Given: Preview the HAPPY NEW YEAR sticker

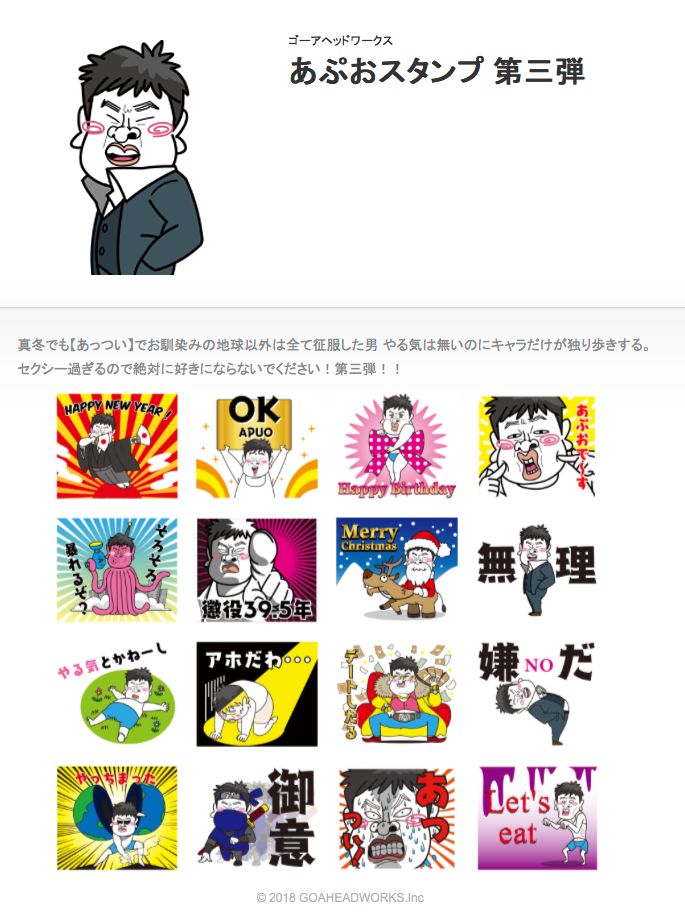Looking at the screenshot, I should 117,446.
